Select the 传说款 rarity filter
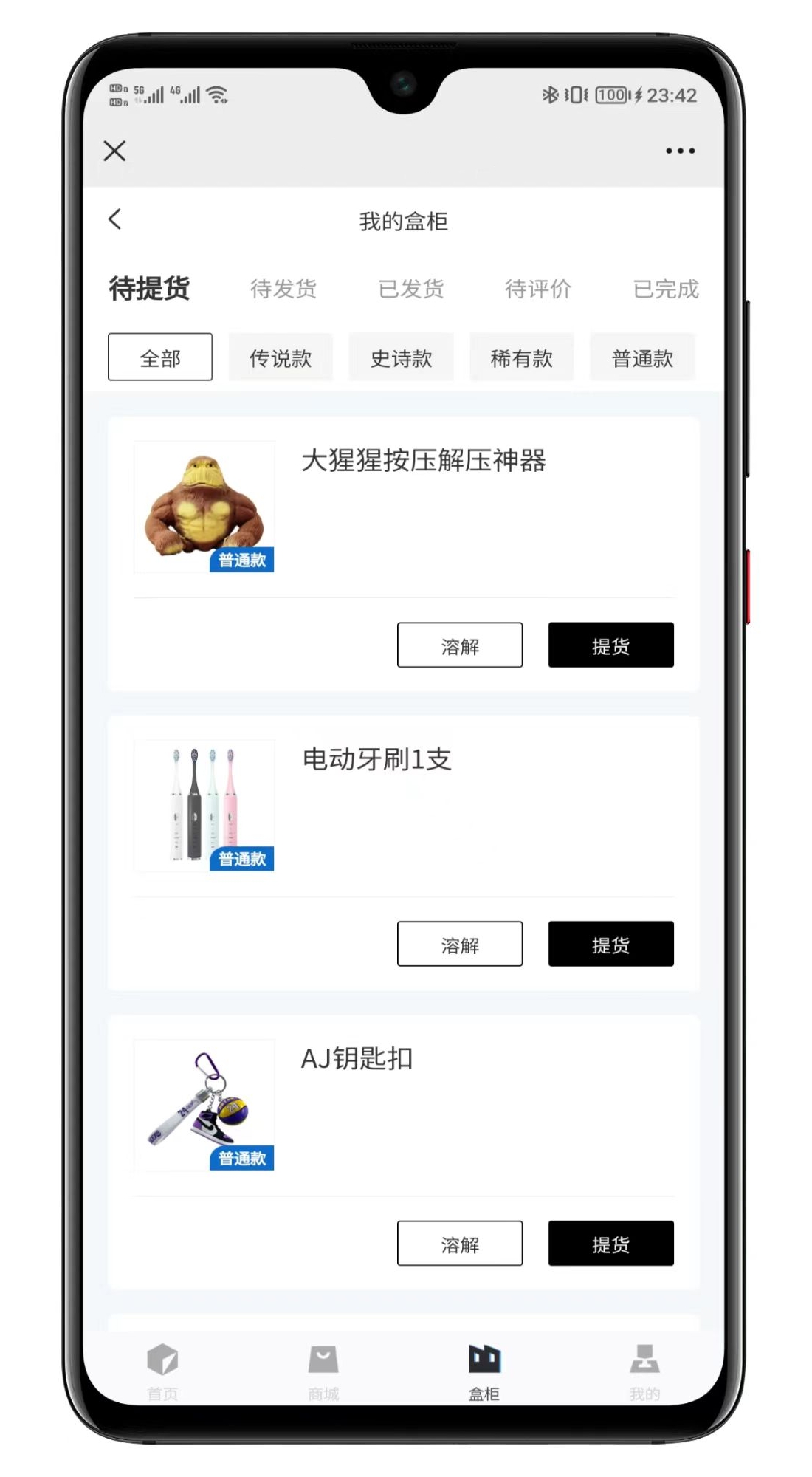This screenshot has height=1477, width=812. pyautogui.click(x=281, y=357)
